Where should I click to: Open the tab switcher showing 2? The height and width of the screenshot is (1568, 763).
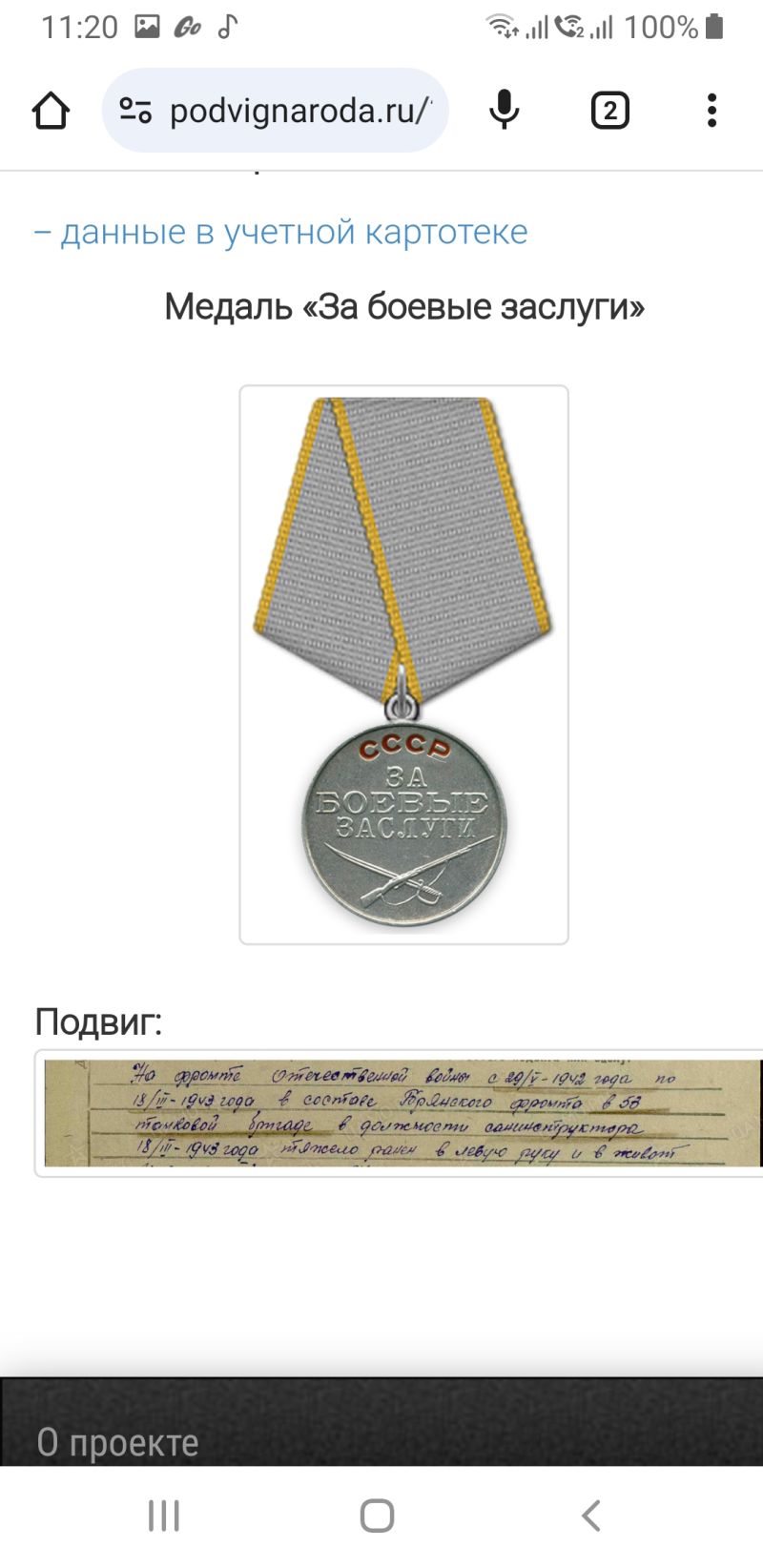click(x=609, y=111)
